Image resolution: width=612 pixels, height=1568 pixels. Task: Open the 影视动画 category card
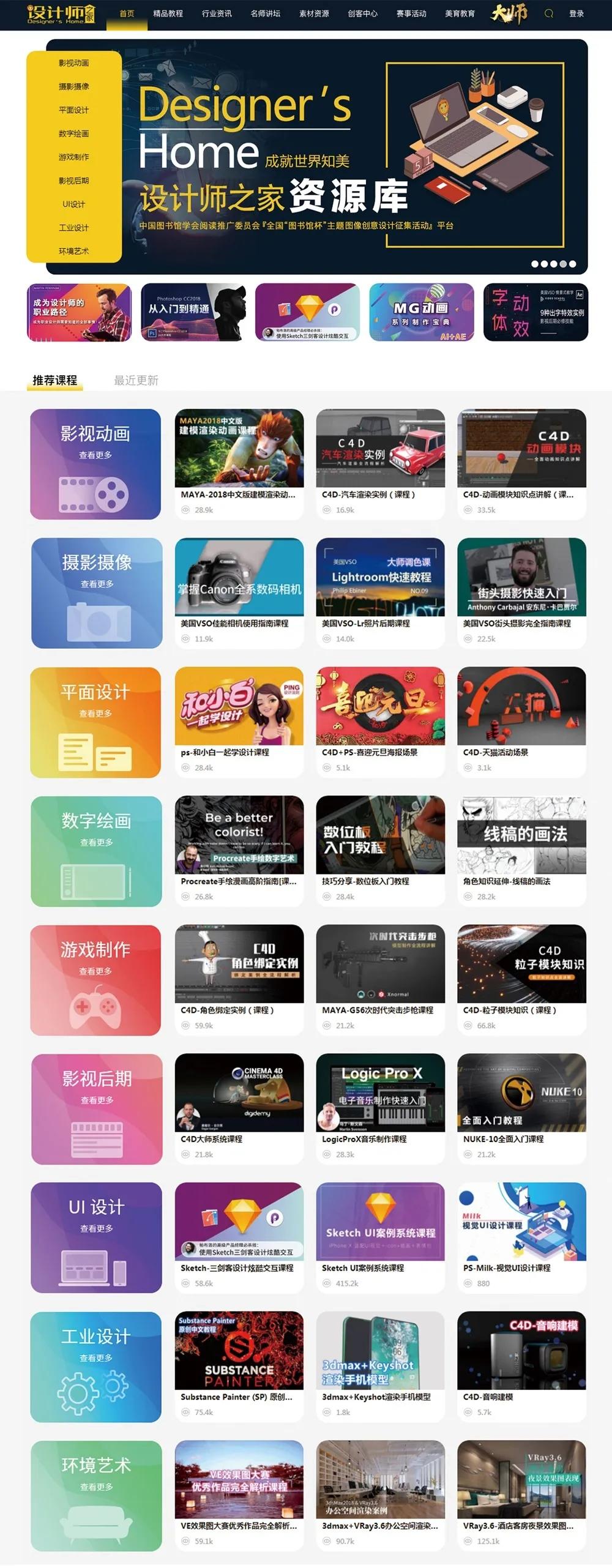(95, 464)
